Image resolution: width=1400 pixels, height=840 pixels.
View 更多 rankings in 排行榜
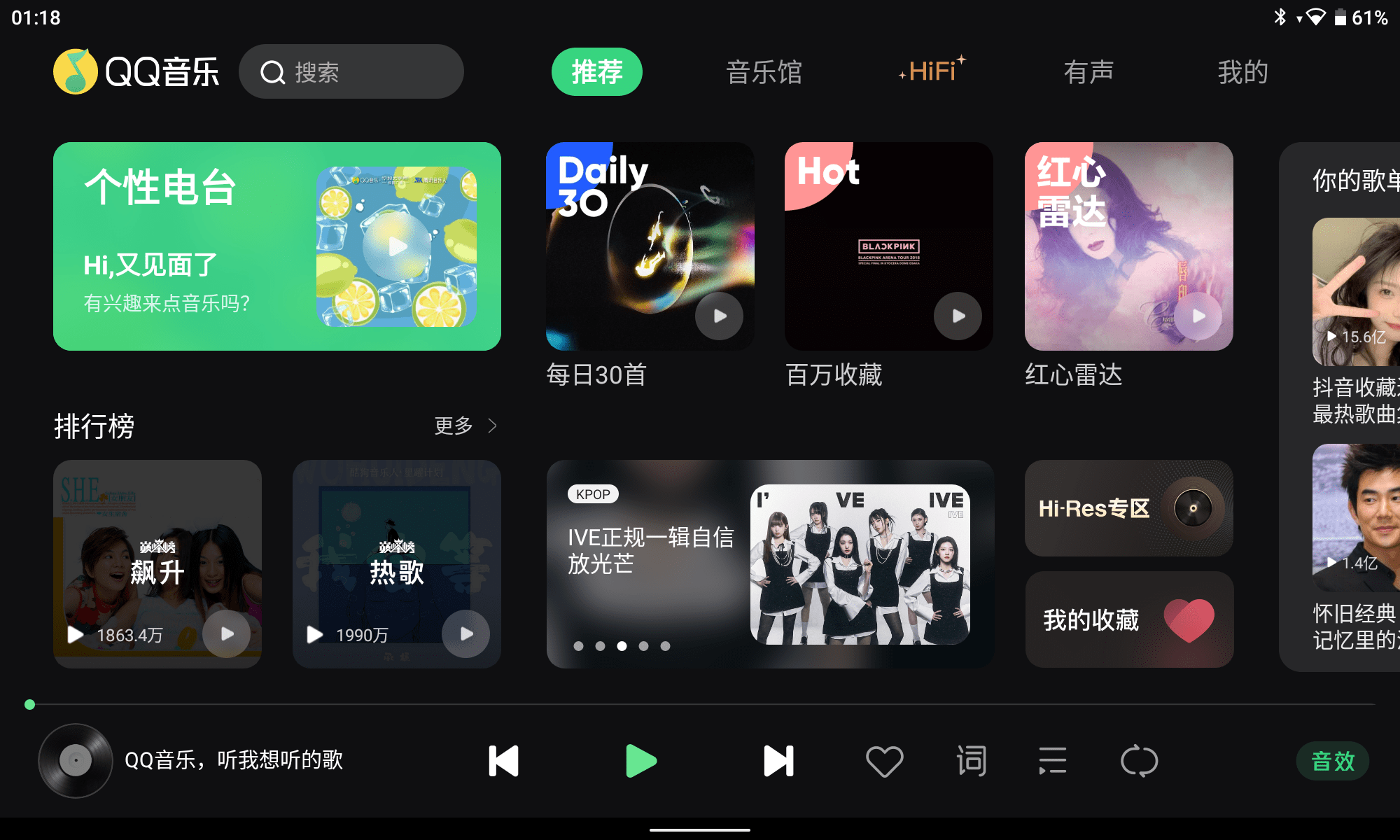(465, 426)
